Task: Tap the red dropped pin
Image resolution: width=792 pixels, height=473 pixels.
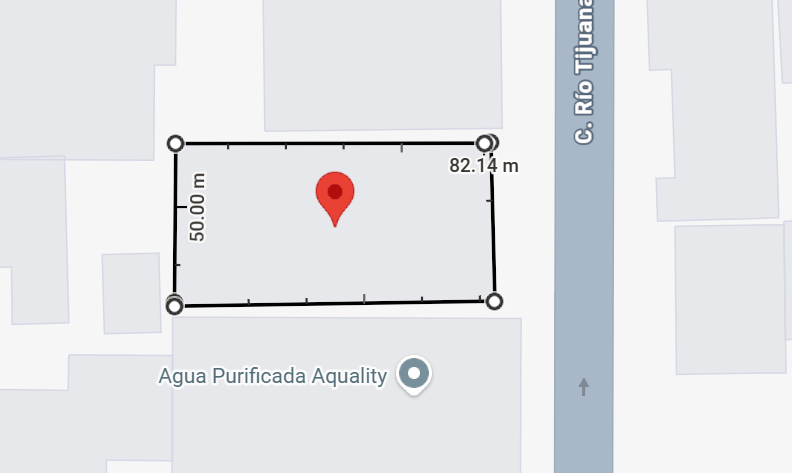Action: click(x=335, y=194)
